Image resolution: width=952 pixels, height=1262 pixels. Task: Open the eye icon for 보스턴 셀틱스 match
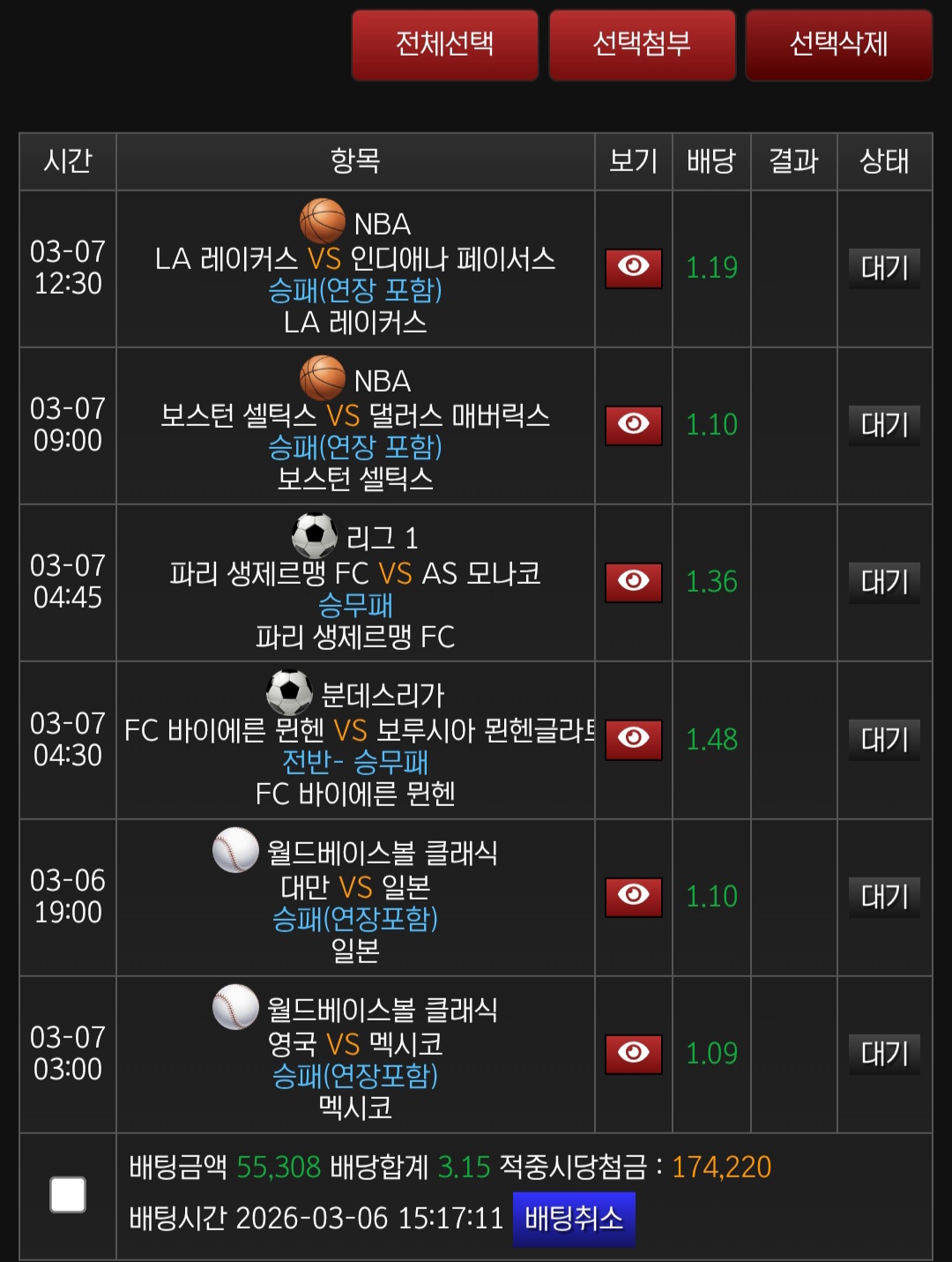tap(633, 425)
